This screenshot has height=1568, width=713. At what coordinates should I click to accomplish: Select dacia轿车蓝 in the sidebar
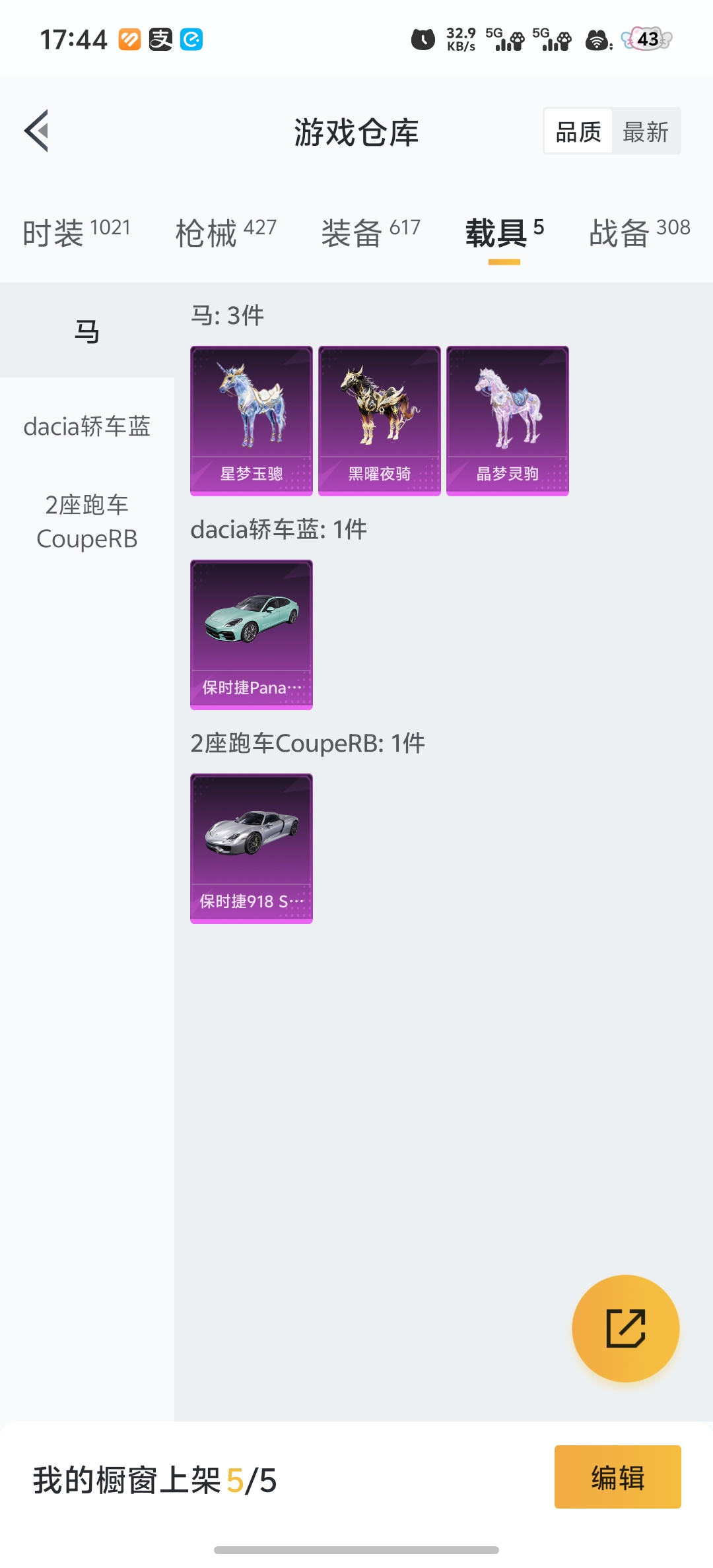click(x=86, y=428)
